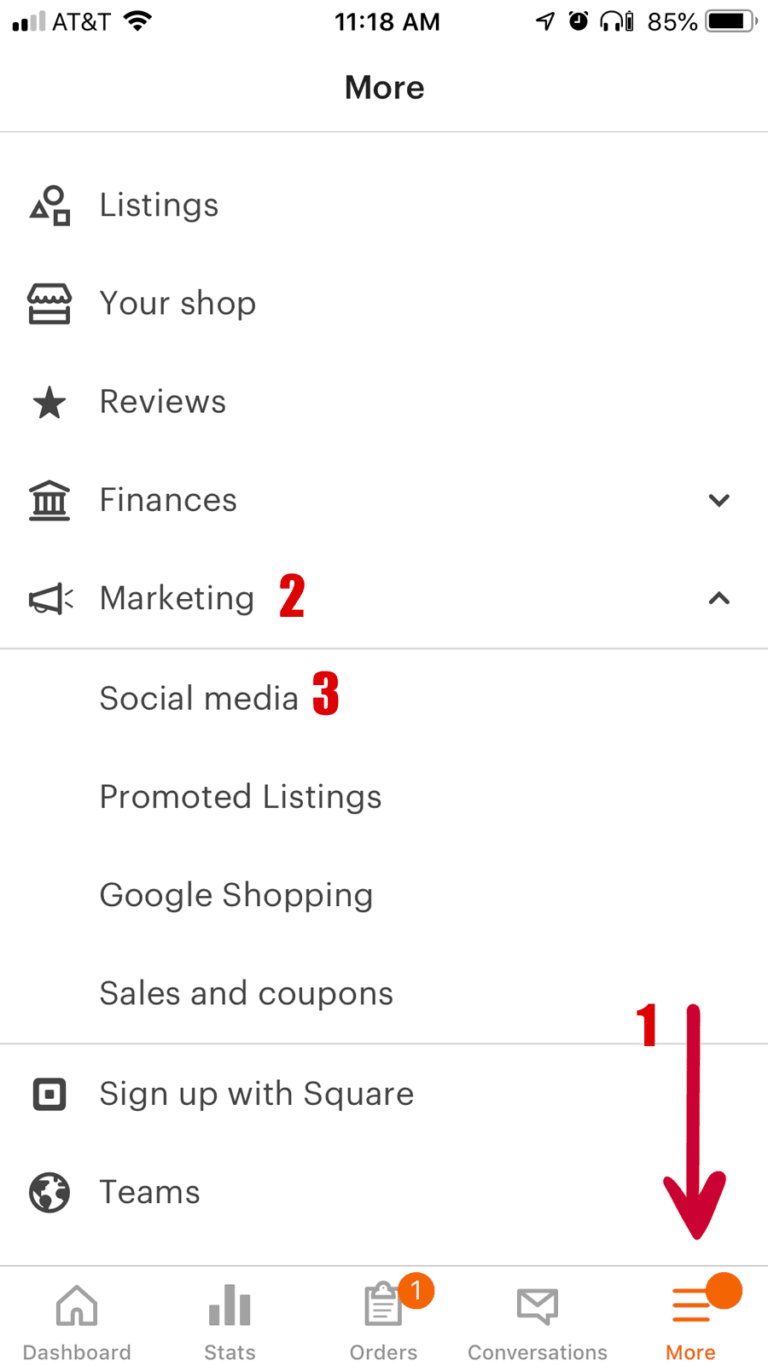Click the Finances bank icon

point(49,499)
